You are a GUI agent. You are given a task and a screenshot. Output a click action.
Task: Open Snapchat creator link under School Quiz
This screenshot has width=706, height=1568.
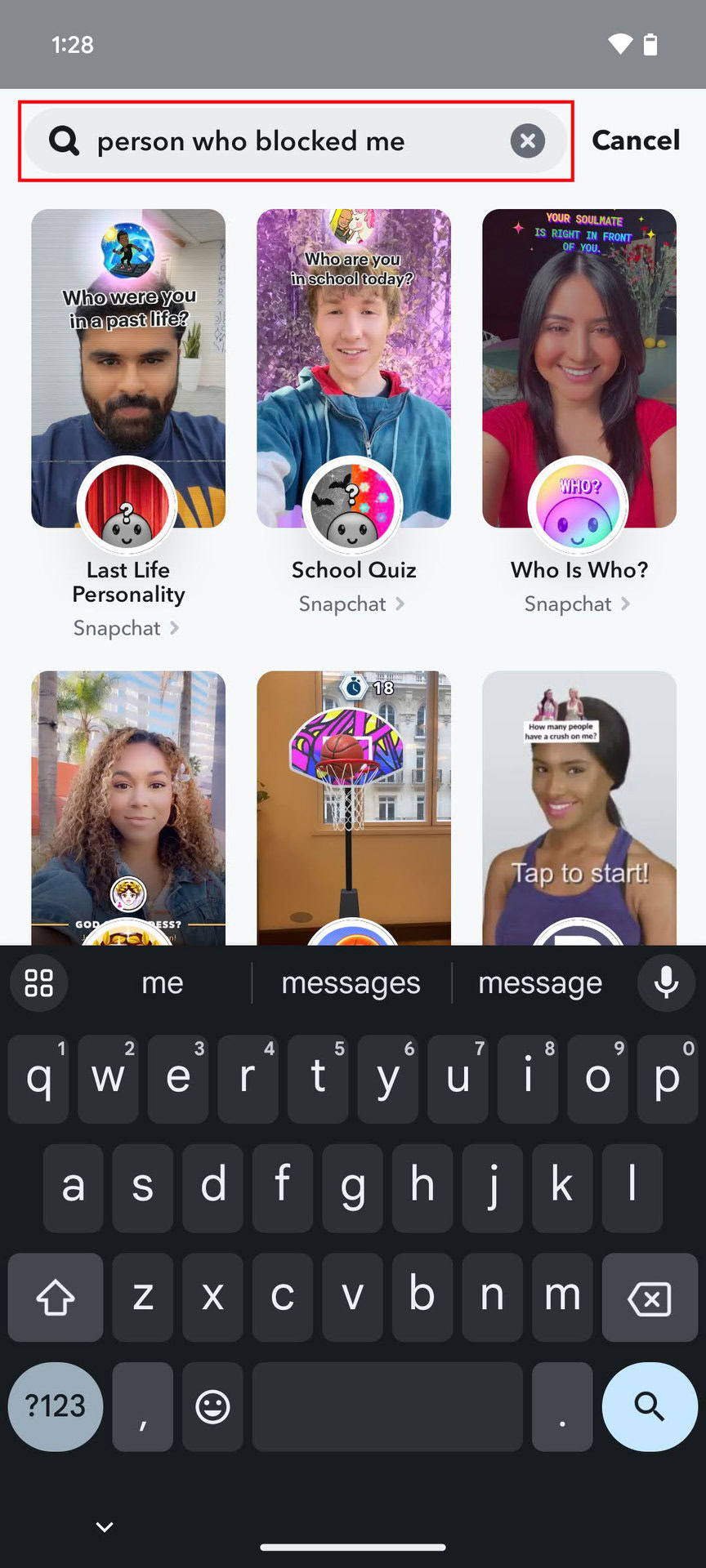[x=351, y=604]
